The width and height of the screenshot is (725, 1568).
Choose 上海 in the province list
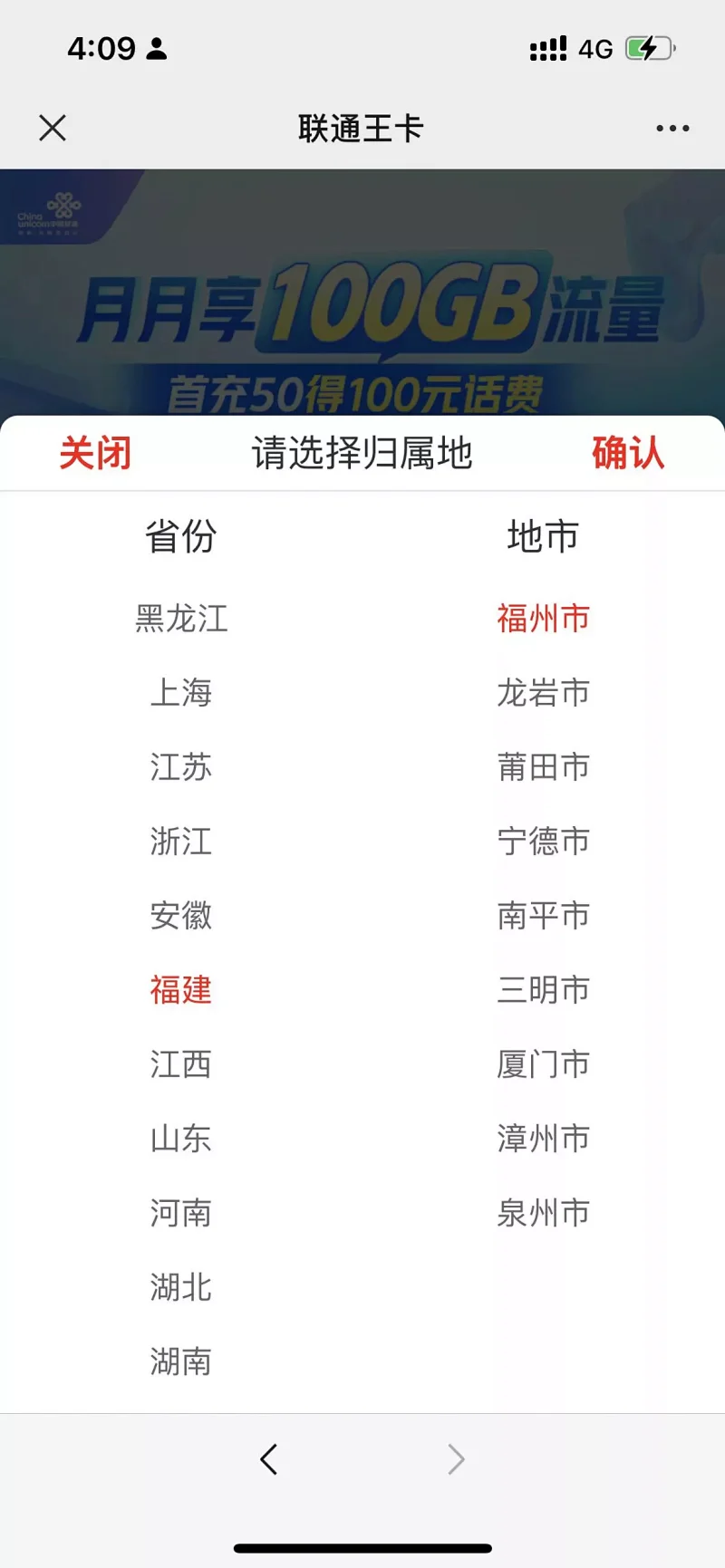181,693
